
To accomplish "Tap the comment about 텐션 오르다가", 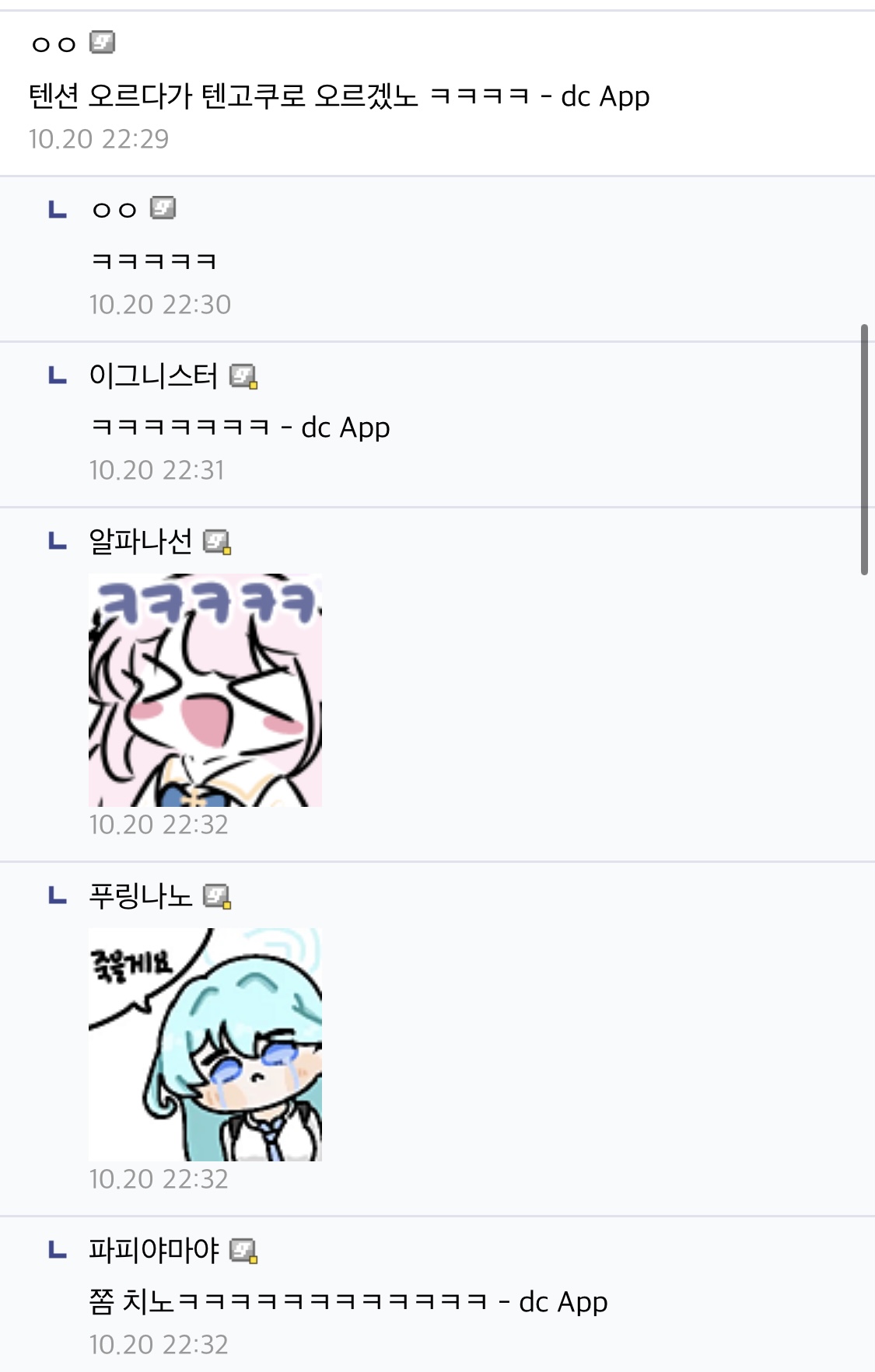I will [x=339, y=96].
